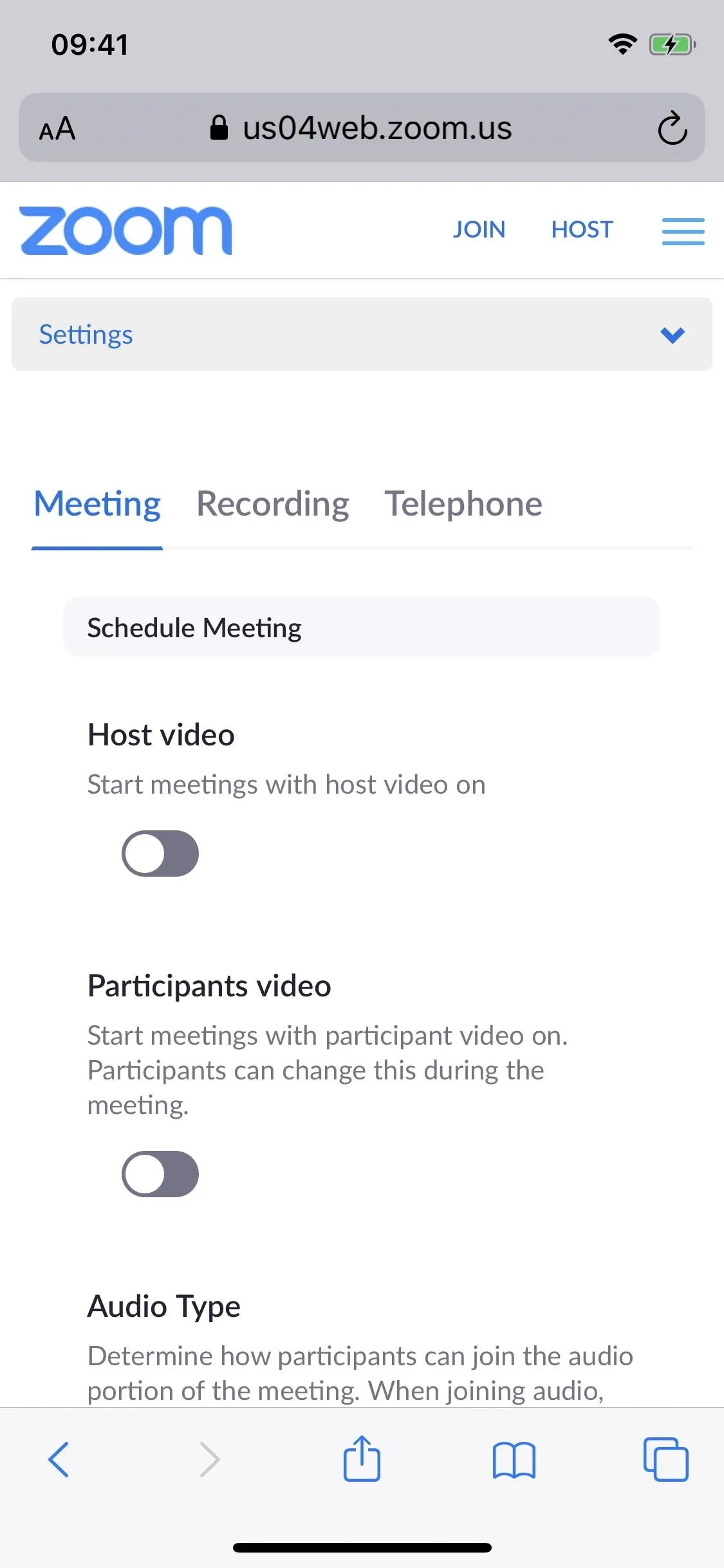Switch to the Telephone tab

463,504
